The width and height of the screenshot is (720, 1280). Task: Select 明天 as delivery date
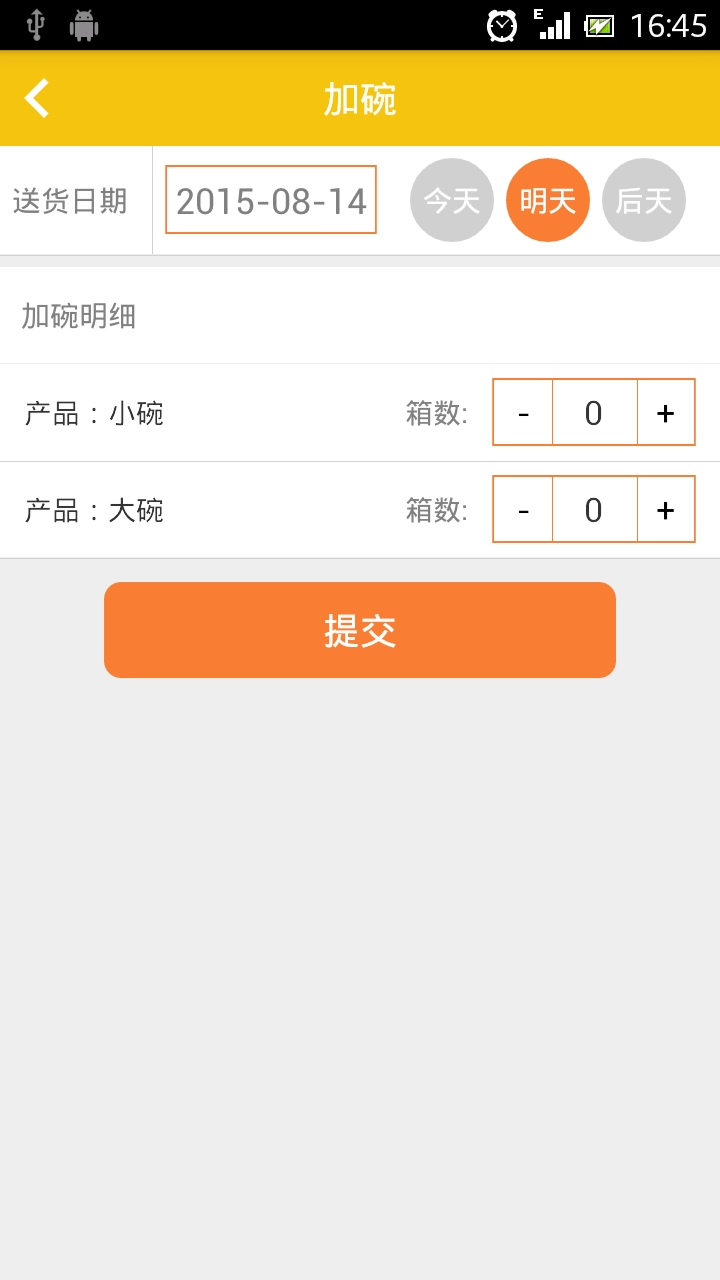coord(548,200)
